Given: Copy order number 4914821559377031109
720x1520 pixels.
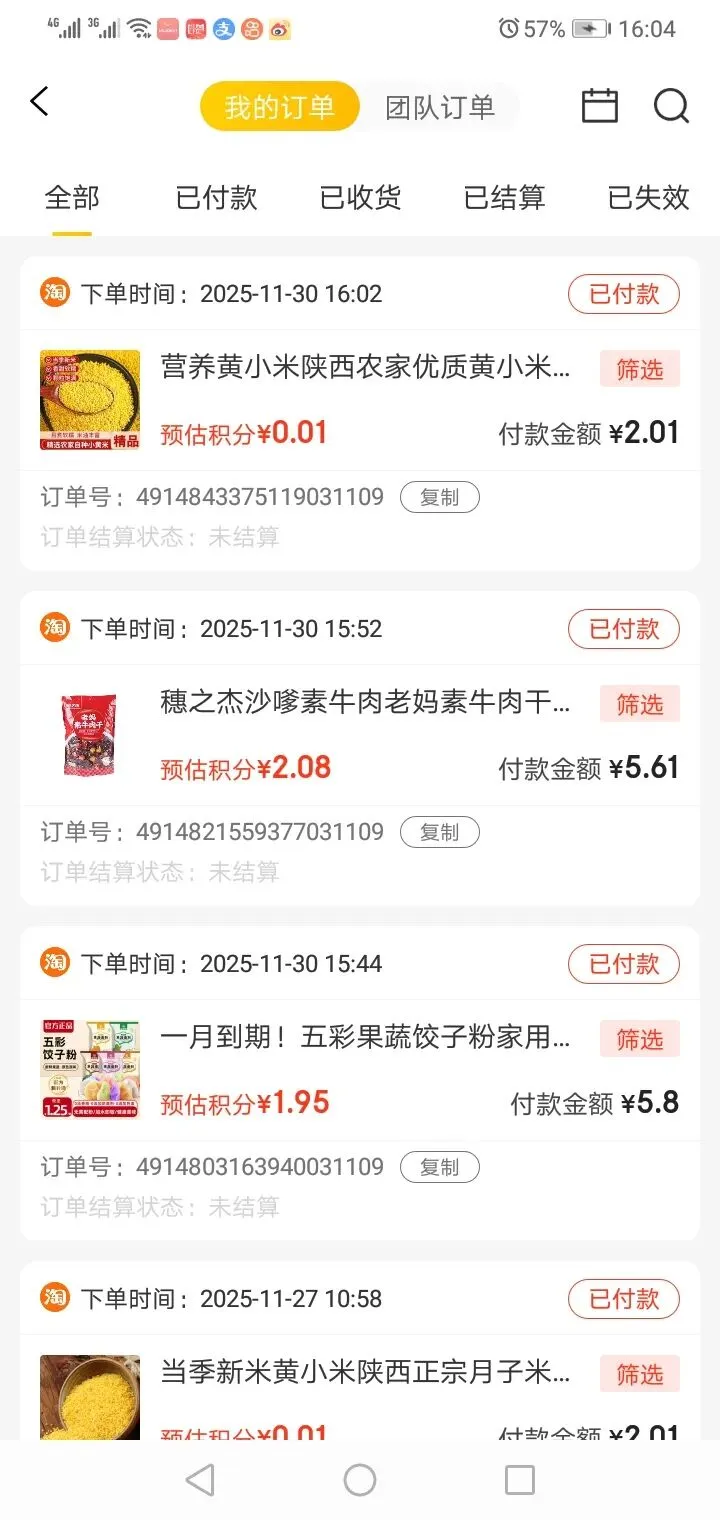Looking at the screenshot, I should 439,832.
